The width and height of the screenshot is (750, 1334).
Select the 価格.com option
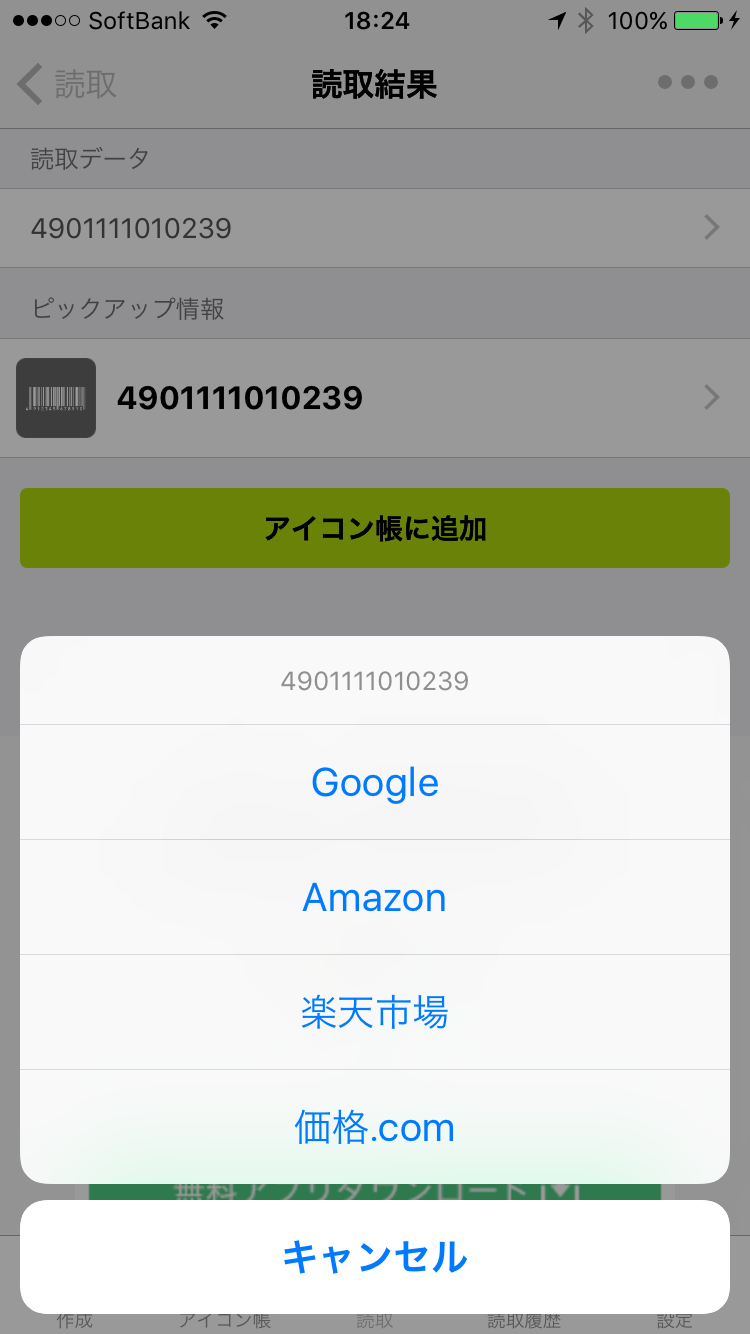tap(375, 1127)
